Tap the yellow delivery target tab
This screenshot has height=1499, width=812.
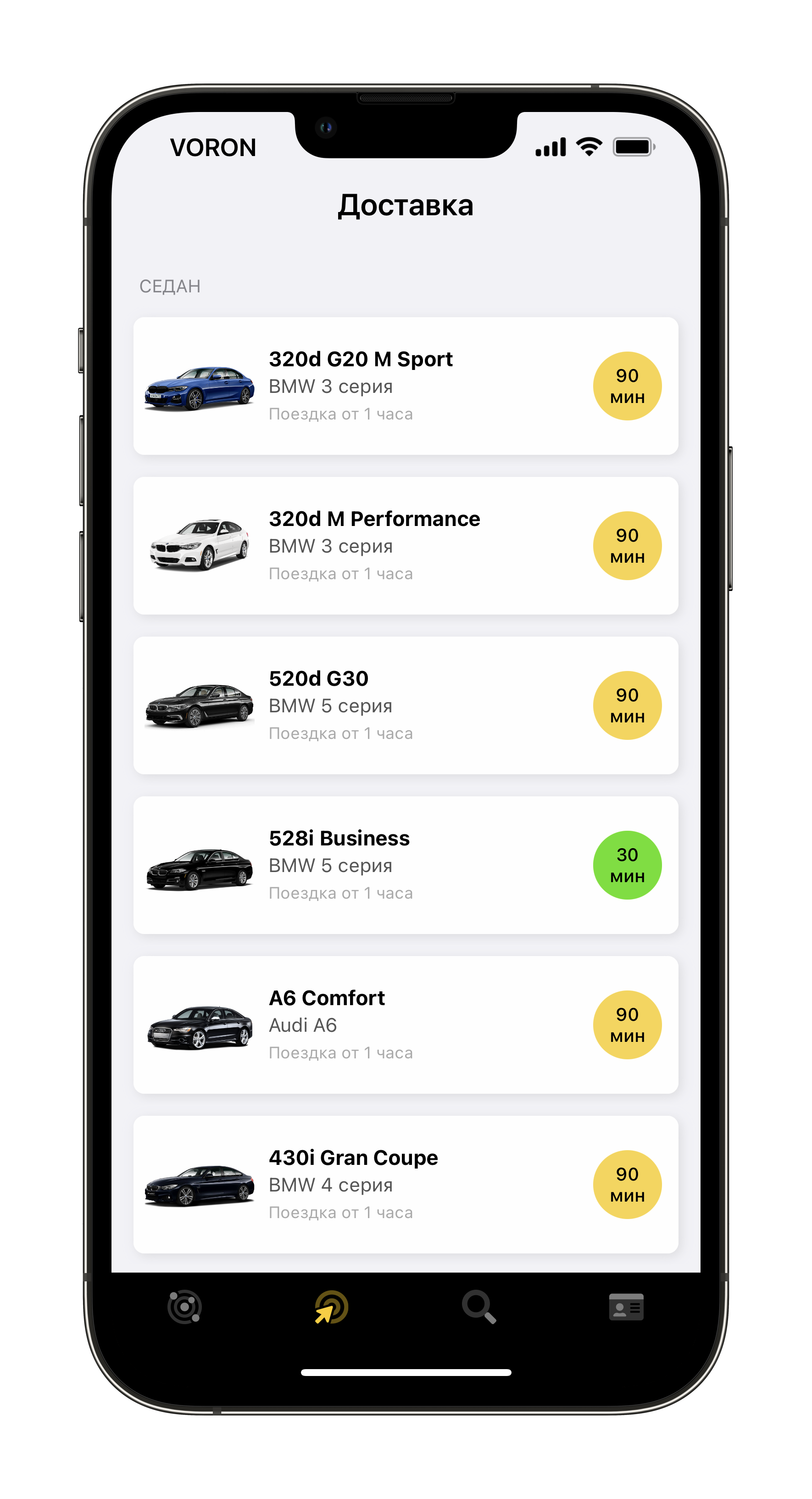click(332, 1307)
